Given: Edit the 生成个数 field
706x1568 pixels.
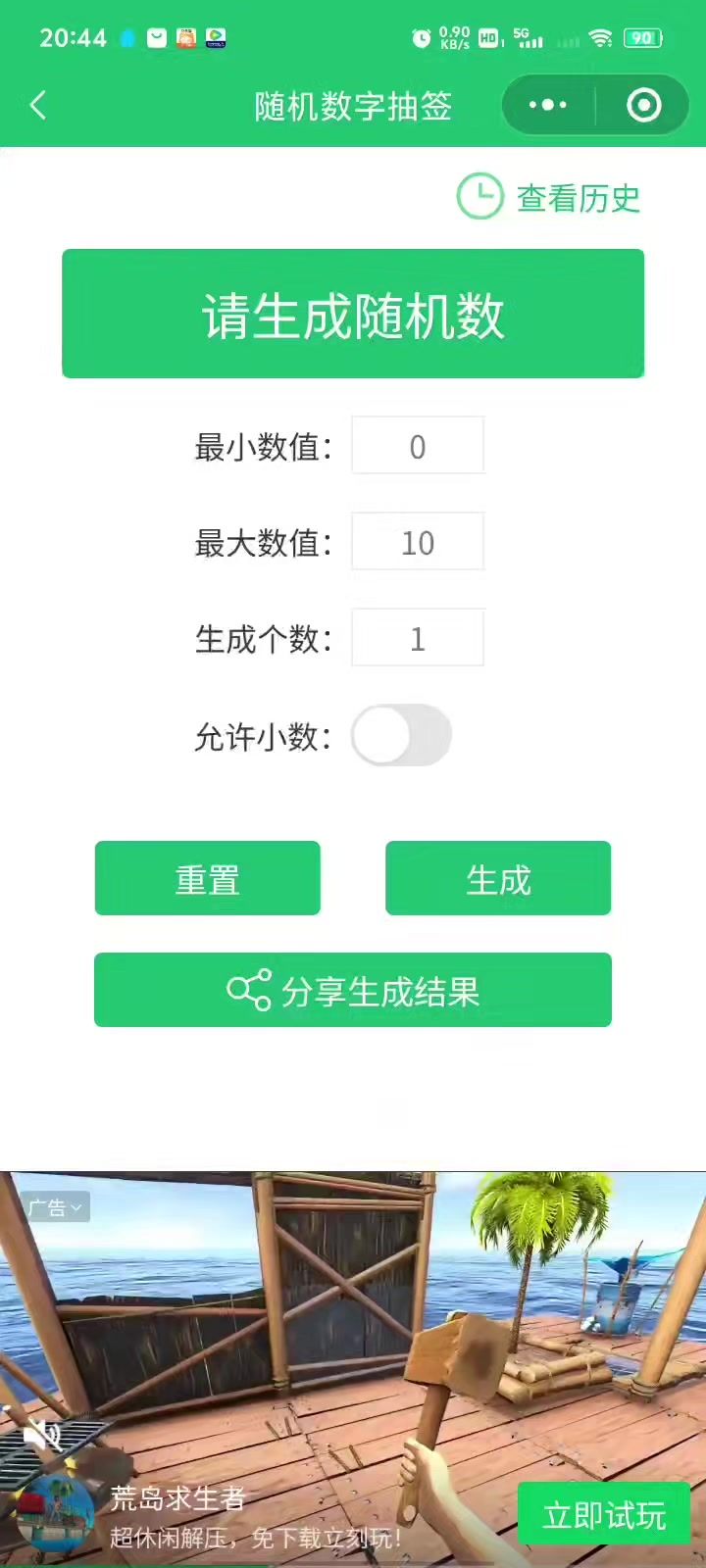Looking at the screenshot, I should (x=418, y=638).
